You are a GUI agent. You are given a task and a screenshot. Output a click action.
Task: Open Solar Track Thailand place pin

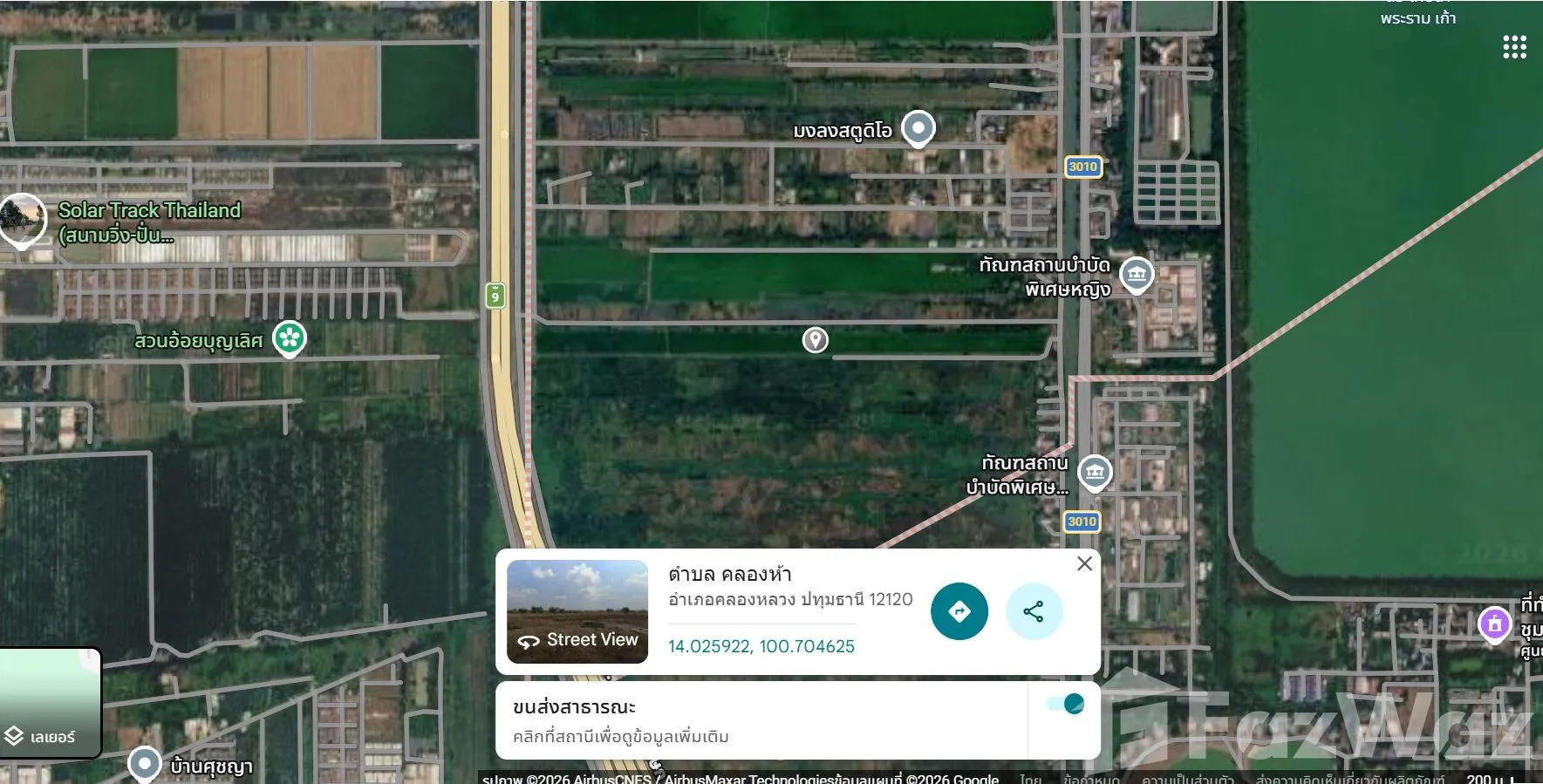click(x=21, y=221)
